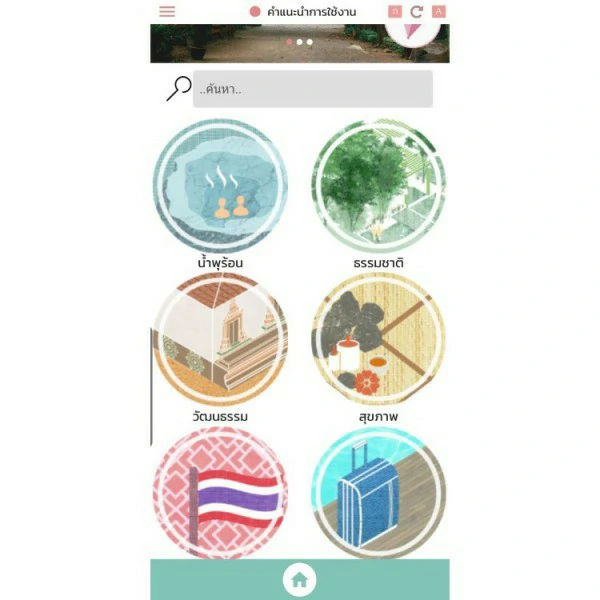Viewport: 600px width, 600px height.
Task: Open the nature category (ธรรมชาติ)
Action: [x=378, y=188]
